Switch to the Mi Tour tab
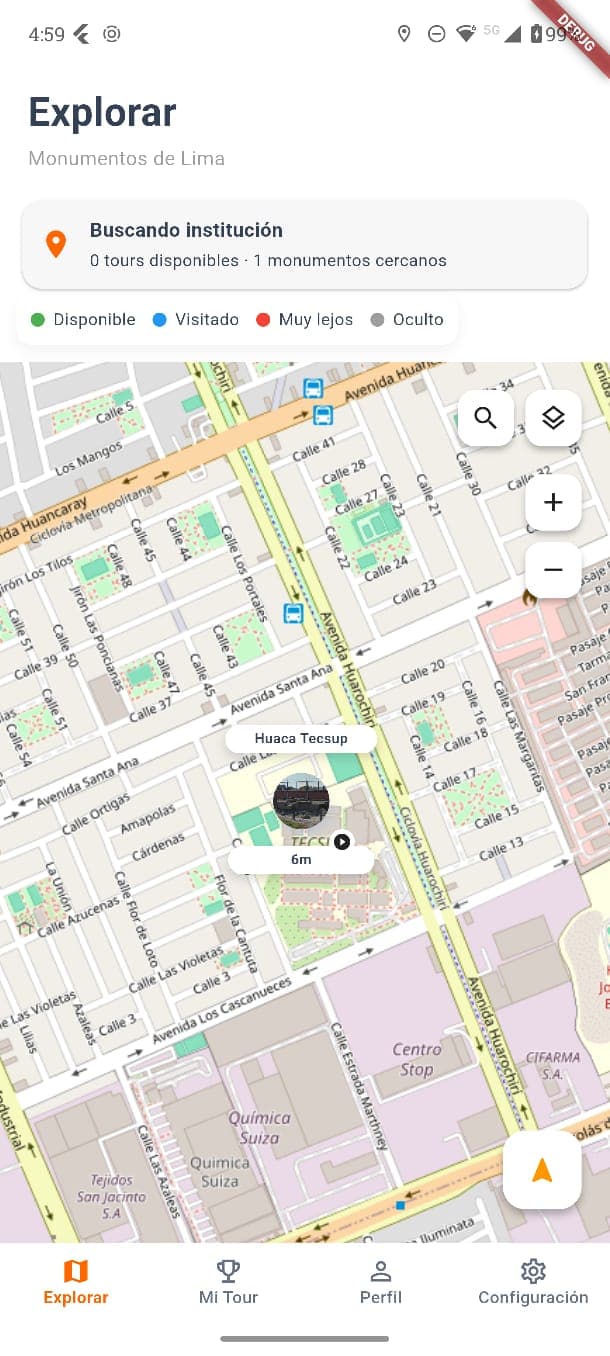This screenshot has width=610, height=1356. click(x=228, y=1283)
